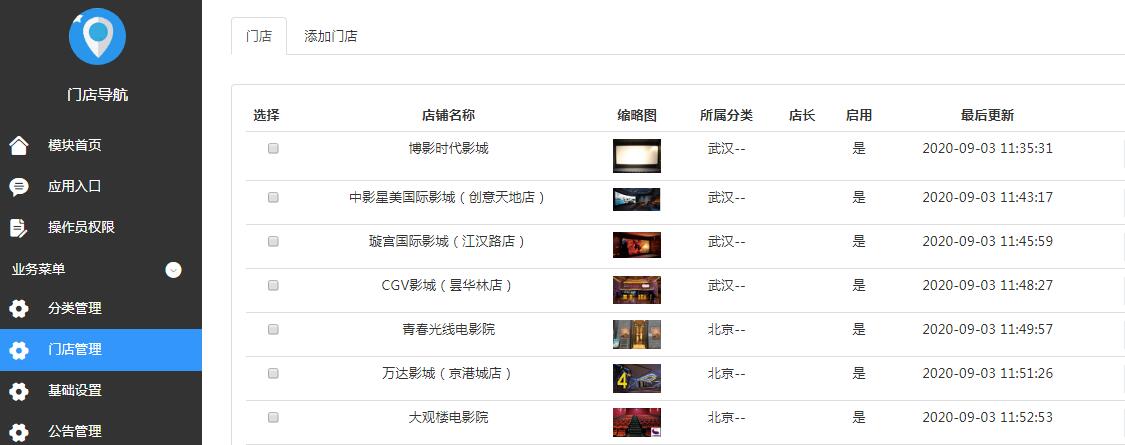Collapse the 业务菜单 section chevron

coord(173,270)
